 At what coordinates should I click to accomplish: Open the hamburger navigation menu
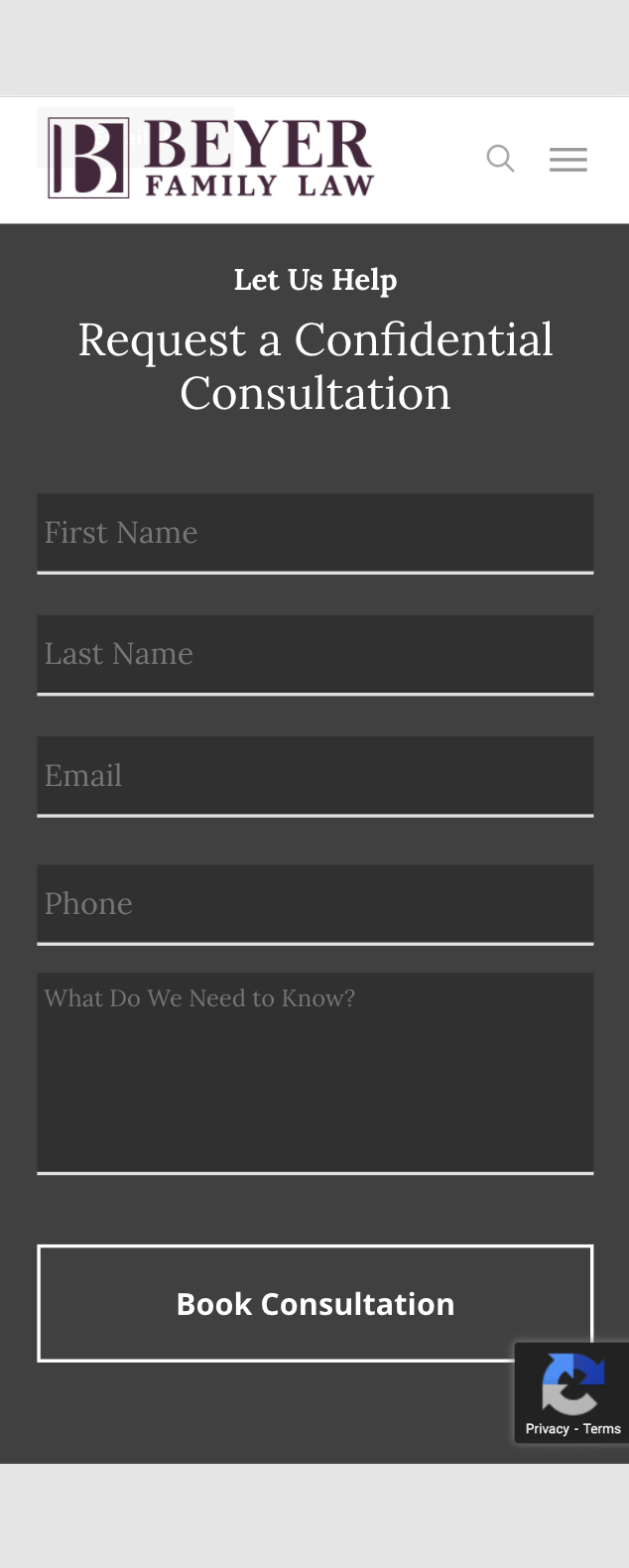point(568,159)
